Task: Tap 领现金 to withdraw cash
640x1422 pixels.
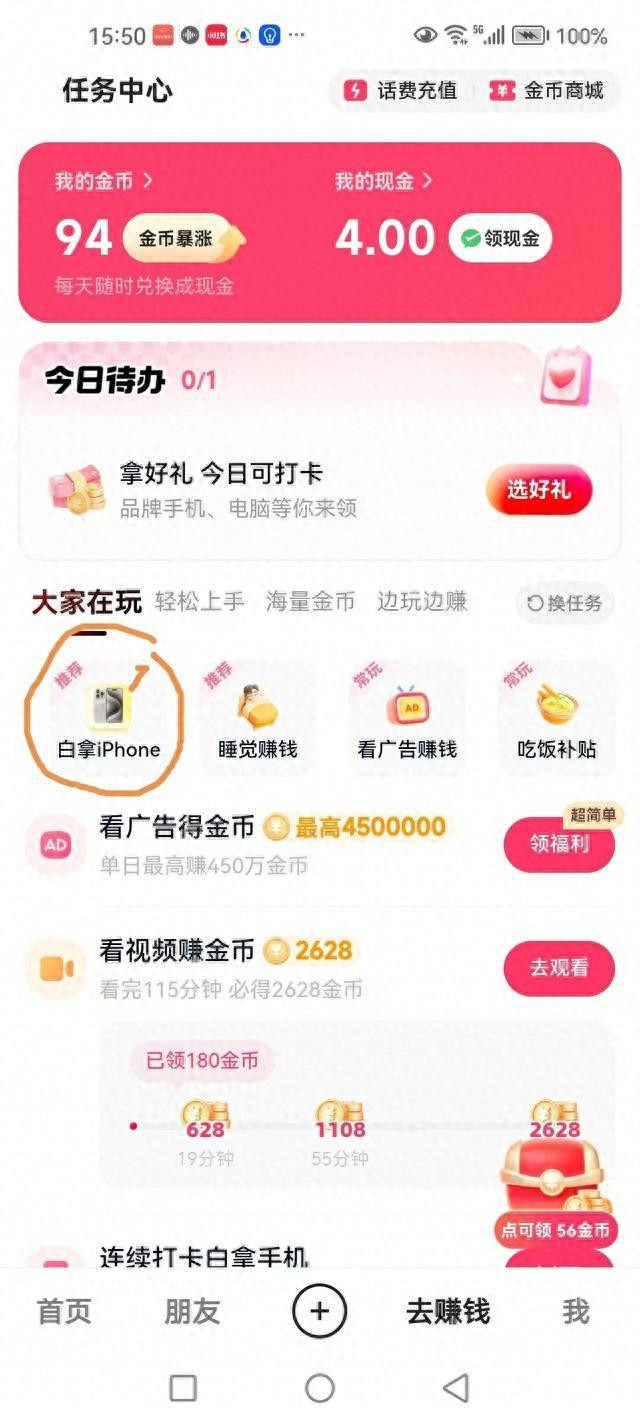Action: point(500,238)
